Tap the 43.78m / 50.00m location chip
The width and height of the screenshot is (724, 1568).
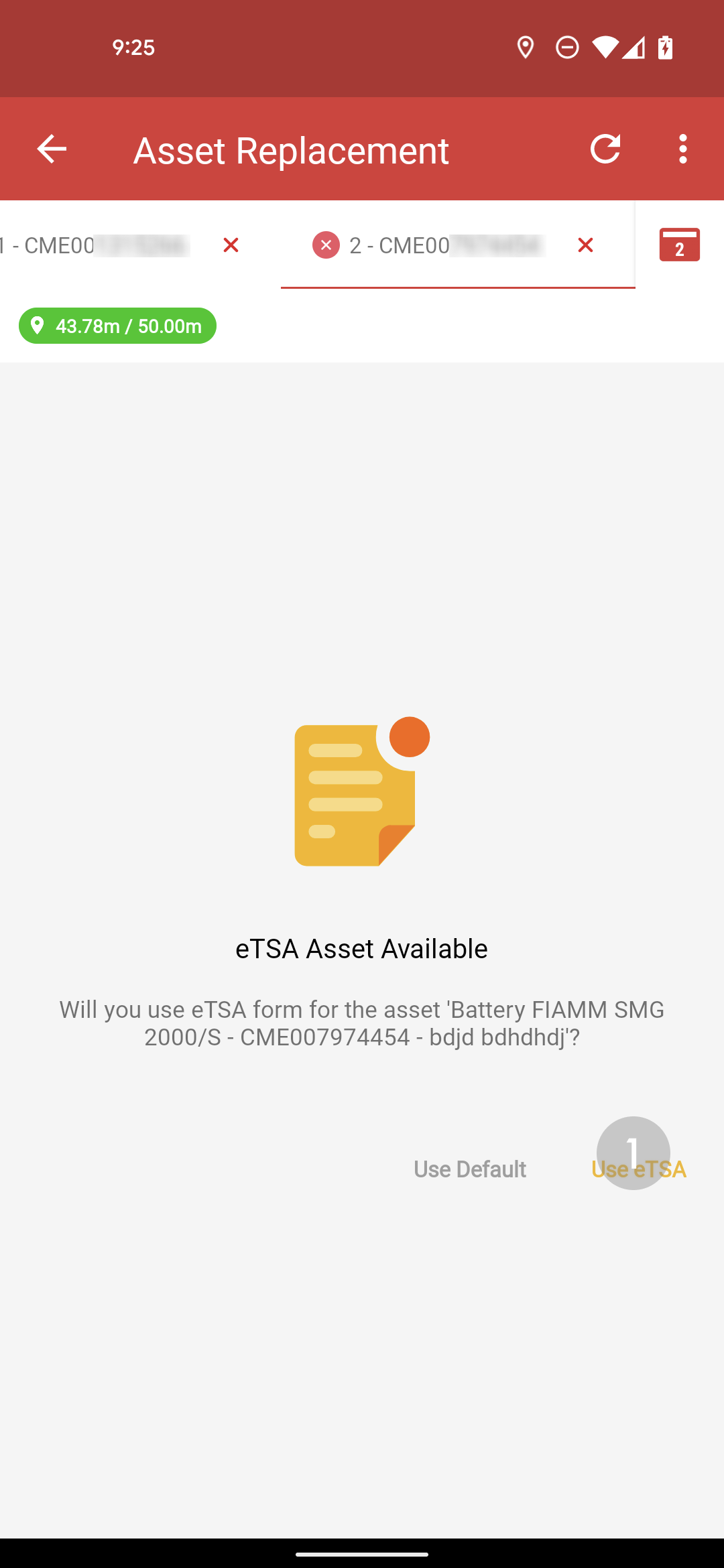117,326
